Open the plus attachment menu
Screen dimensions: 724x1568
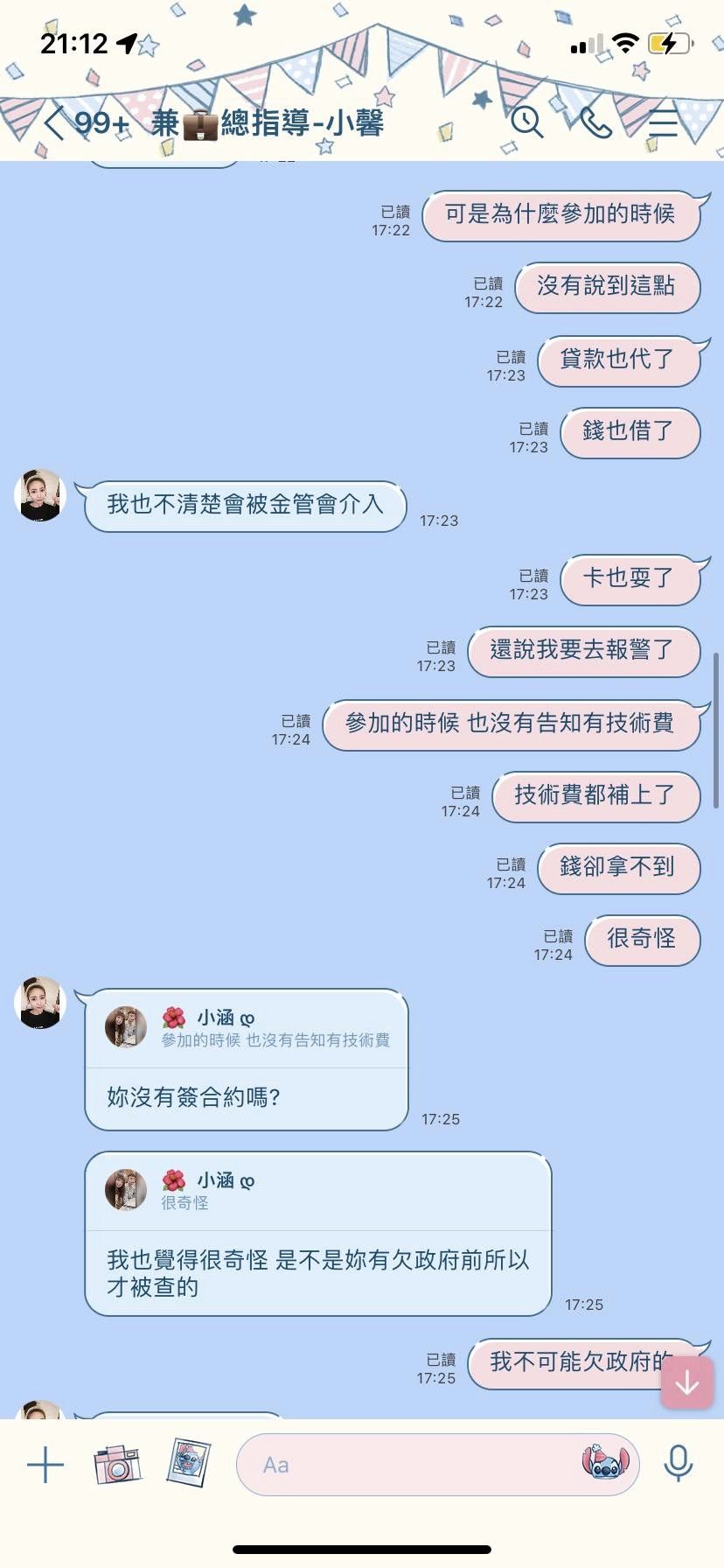45,1465
